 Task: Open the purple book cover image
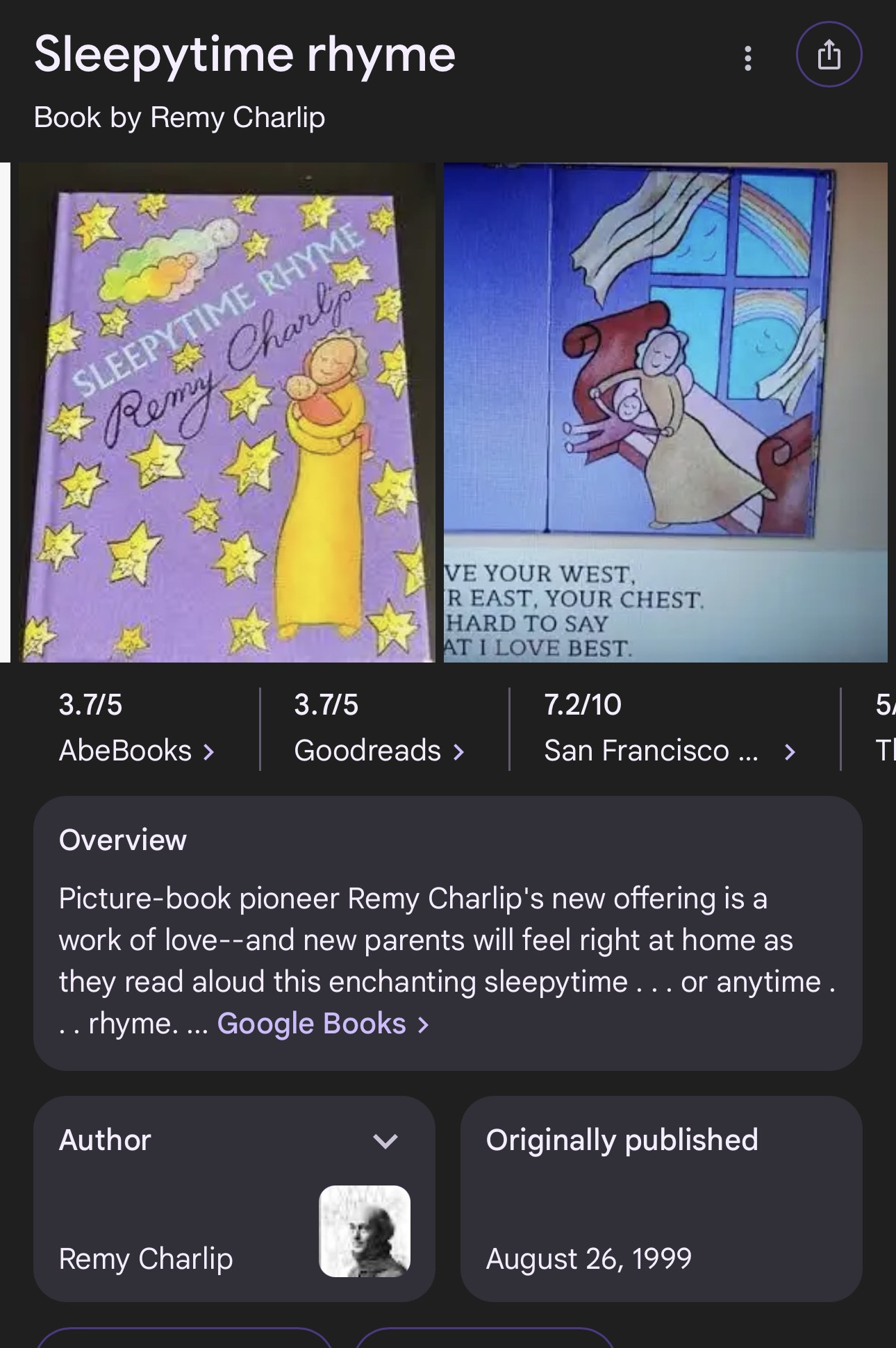point(224,413)
